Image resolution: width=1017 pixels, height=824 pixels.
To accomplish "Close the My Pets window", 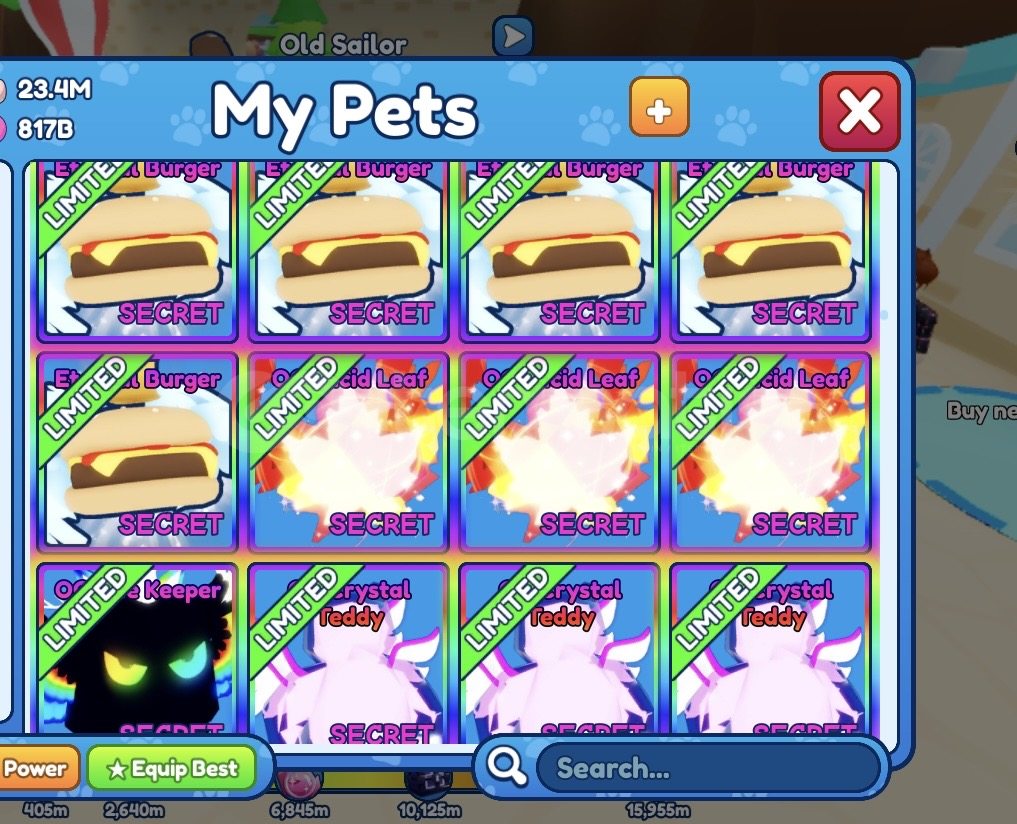I will pos(859,111).
